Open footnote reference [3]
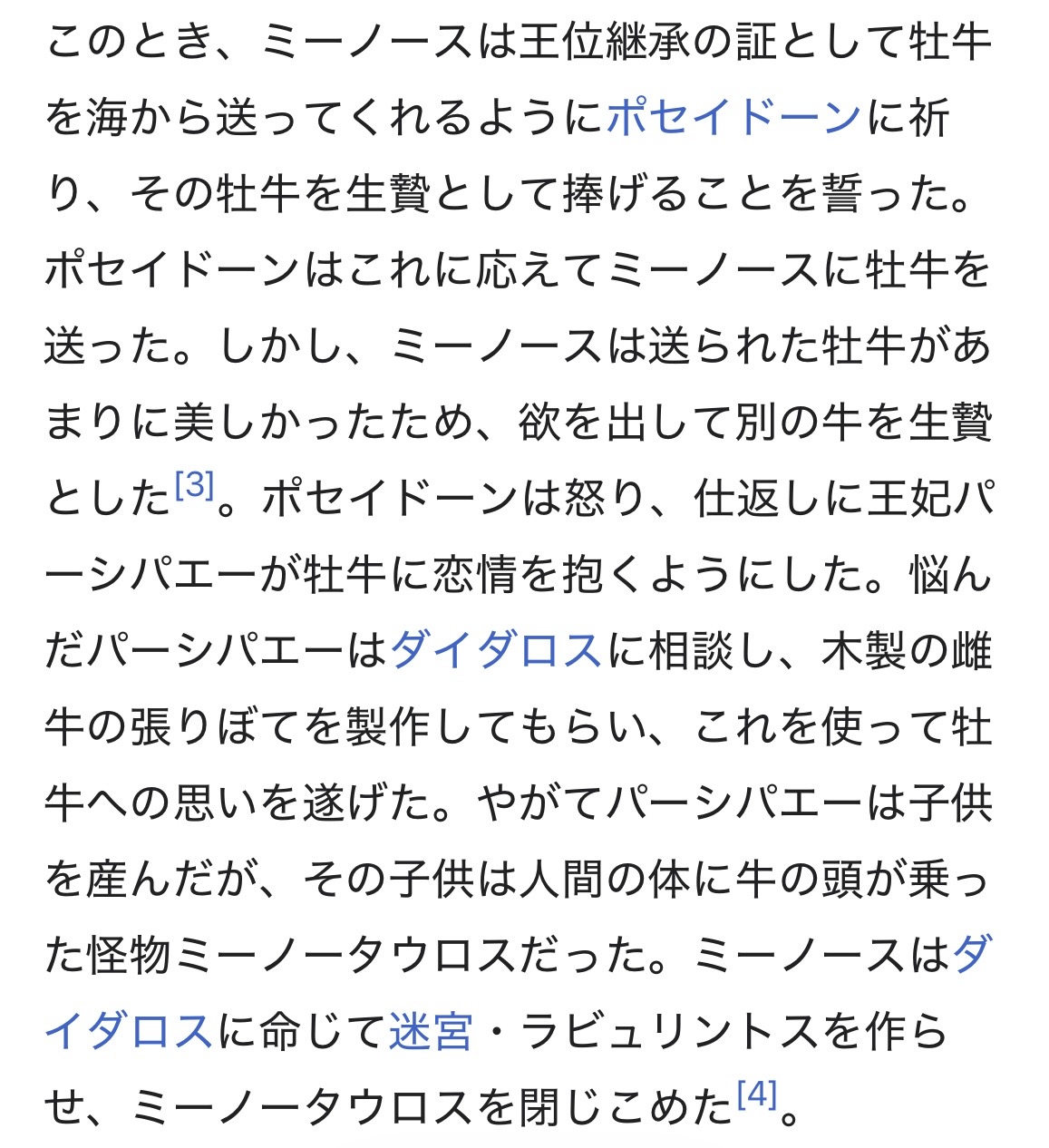Screen dimensions: 1049x1148 (194, 486)
